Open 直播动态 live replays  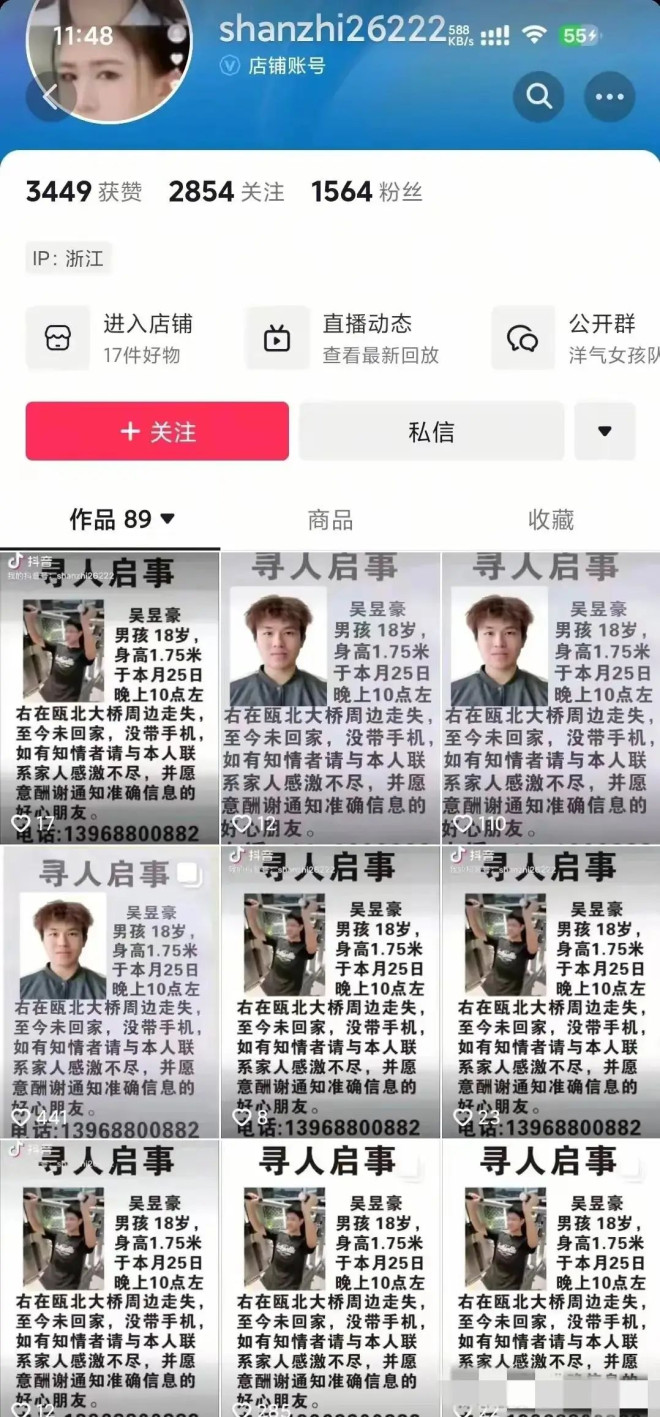coord(345,338)
